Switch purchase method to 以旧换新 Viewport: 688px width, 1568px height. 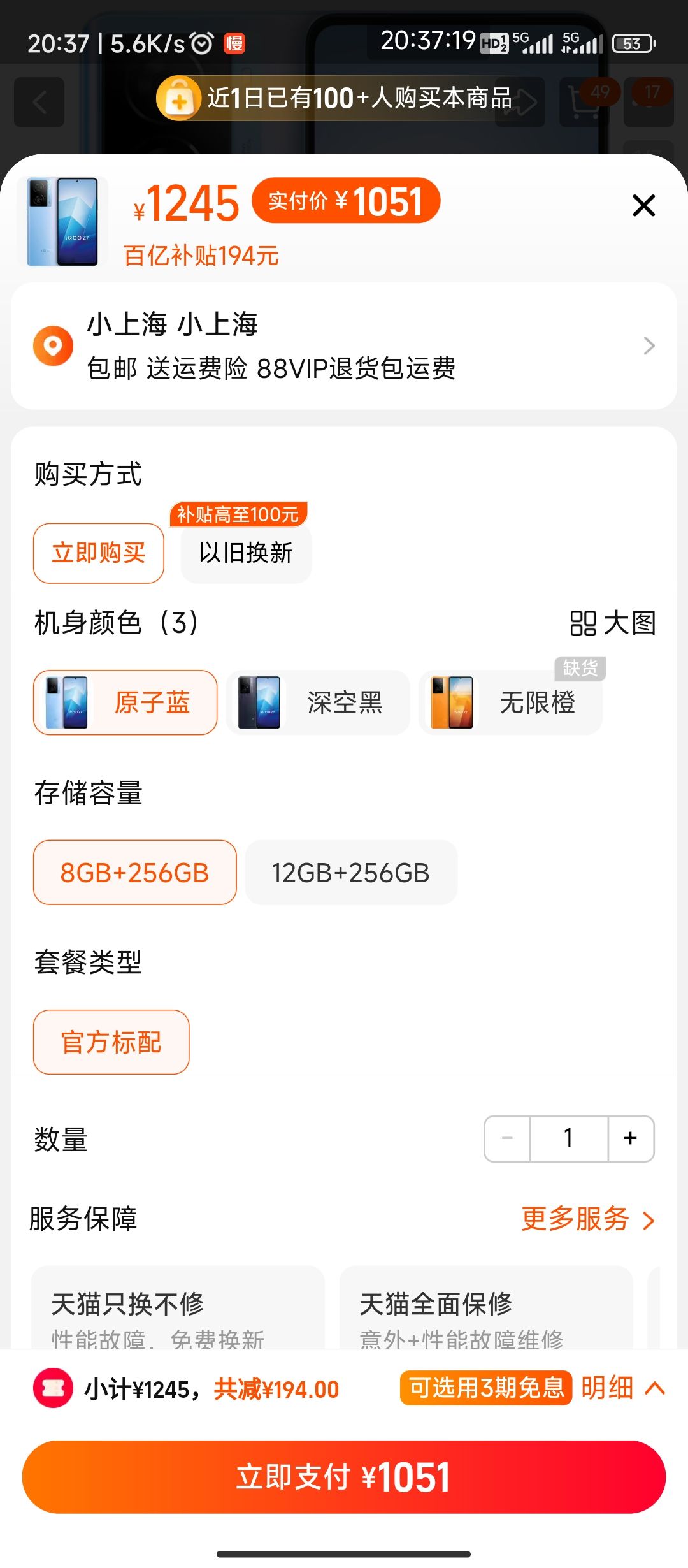coord(245,553)
